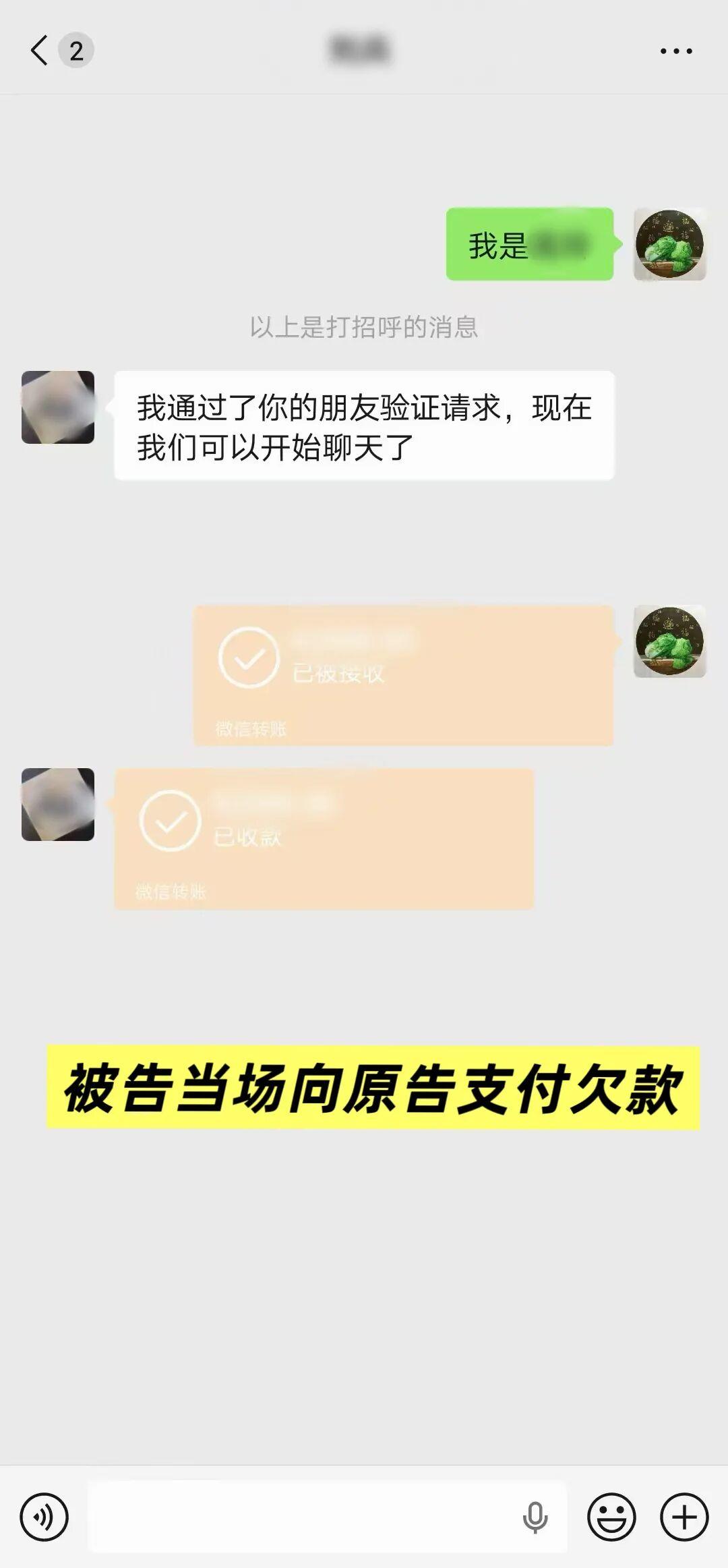Go back to the chat list
This screenshot has height=1568, width=728.
(40, 51)
